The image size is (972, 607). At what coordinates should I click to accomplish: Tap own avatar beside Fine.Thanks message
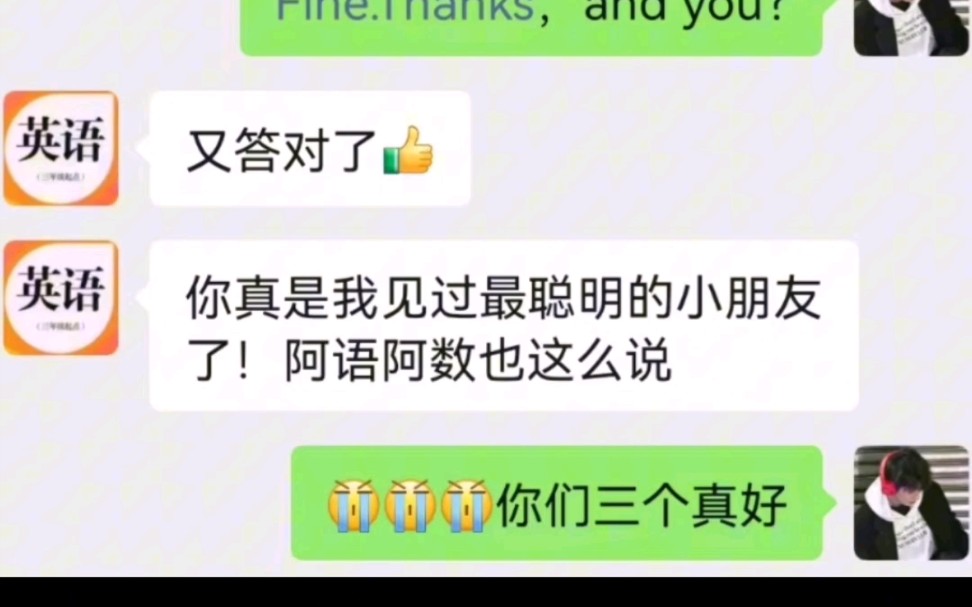pyautogui.click(x=911, y=26)
